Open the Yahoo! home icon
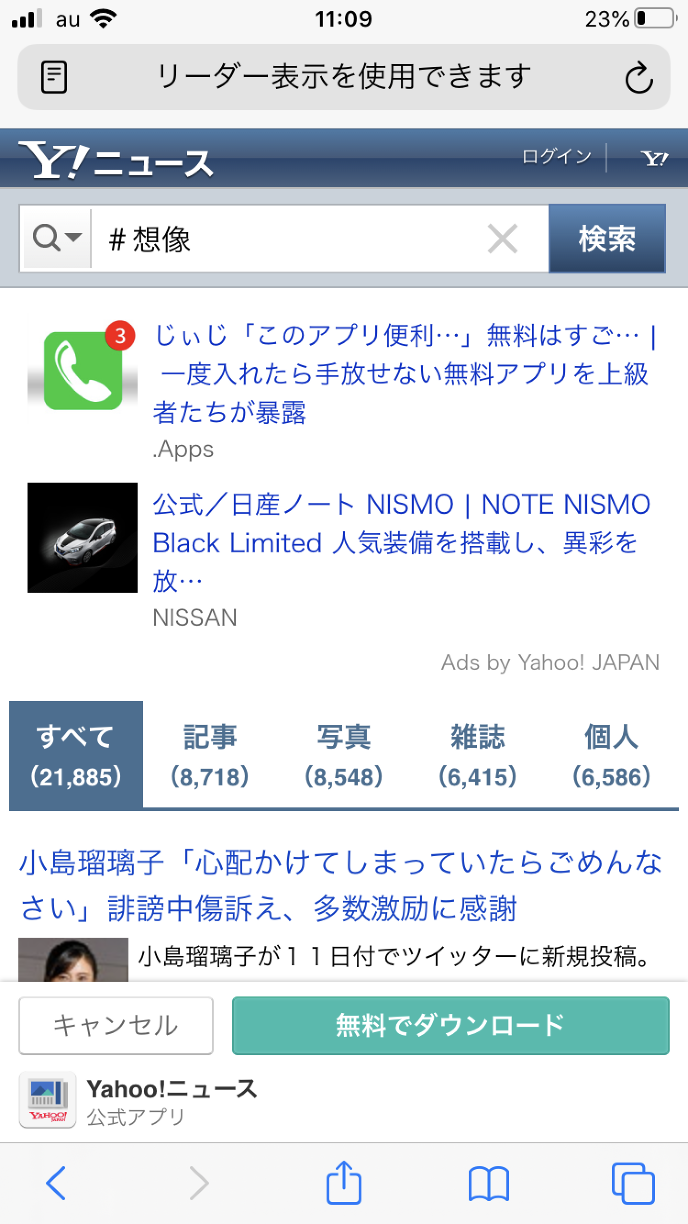Screen dimensions: 688x1224 [654, 158]
